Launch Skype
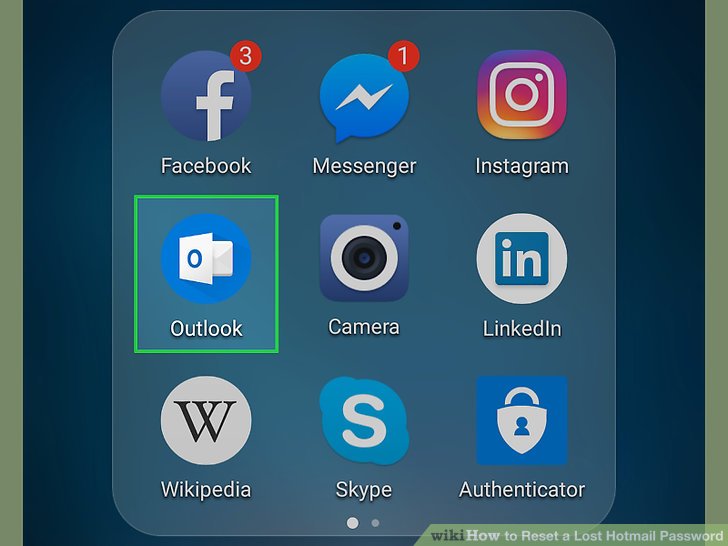Image resolution: width=728 pixels, height=546 pixels. click(x=364, y=421)
